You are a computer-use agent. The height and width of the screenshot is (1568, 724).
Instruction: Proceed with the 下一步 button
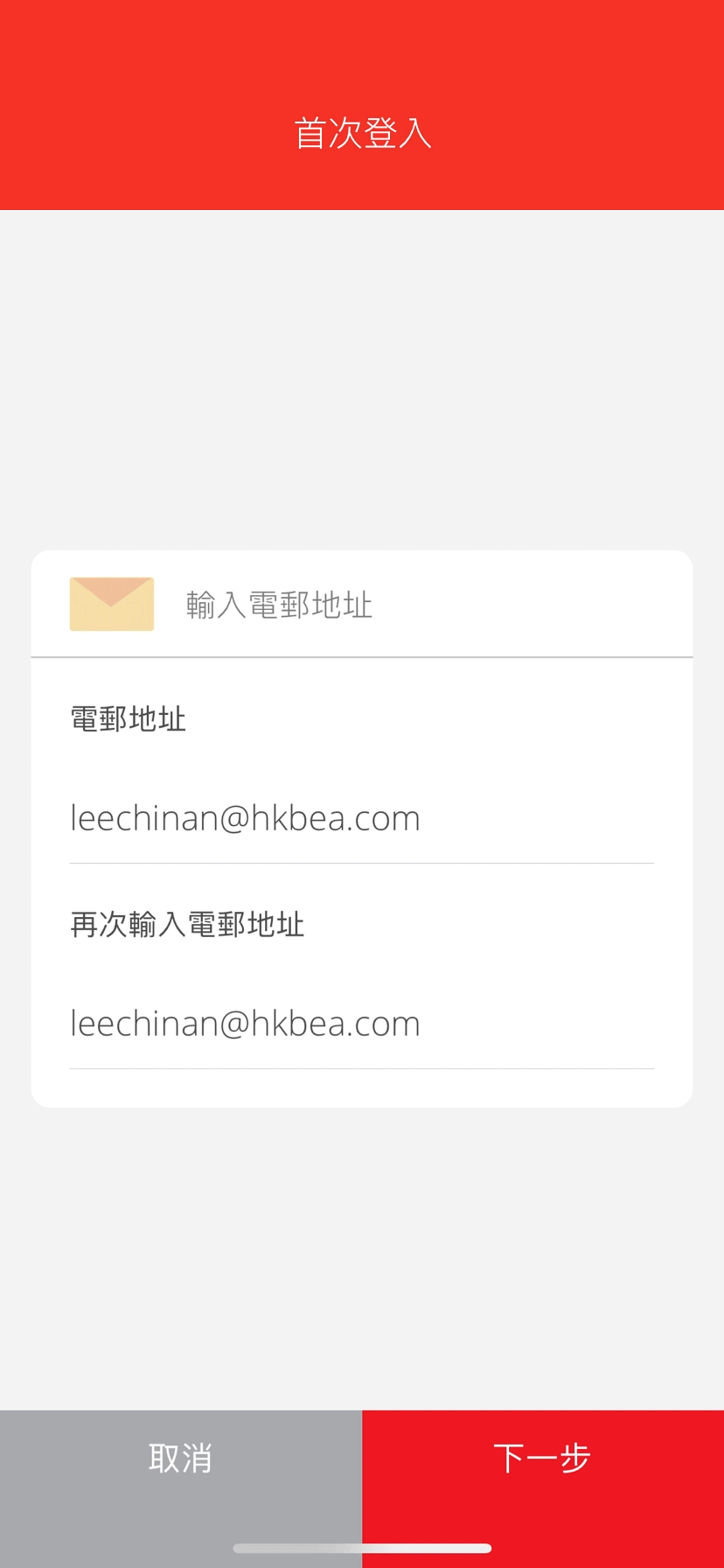(x=543, y=1487)
